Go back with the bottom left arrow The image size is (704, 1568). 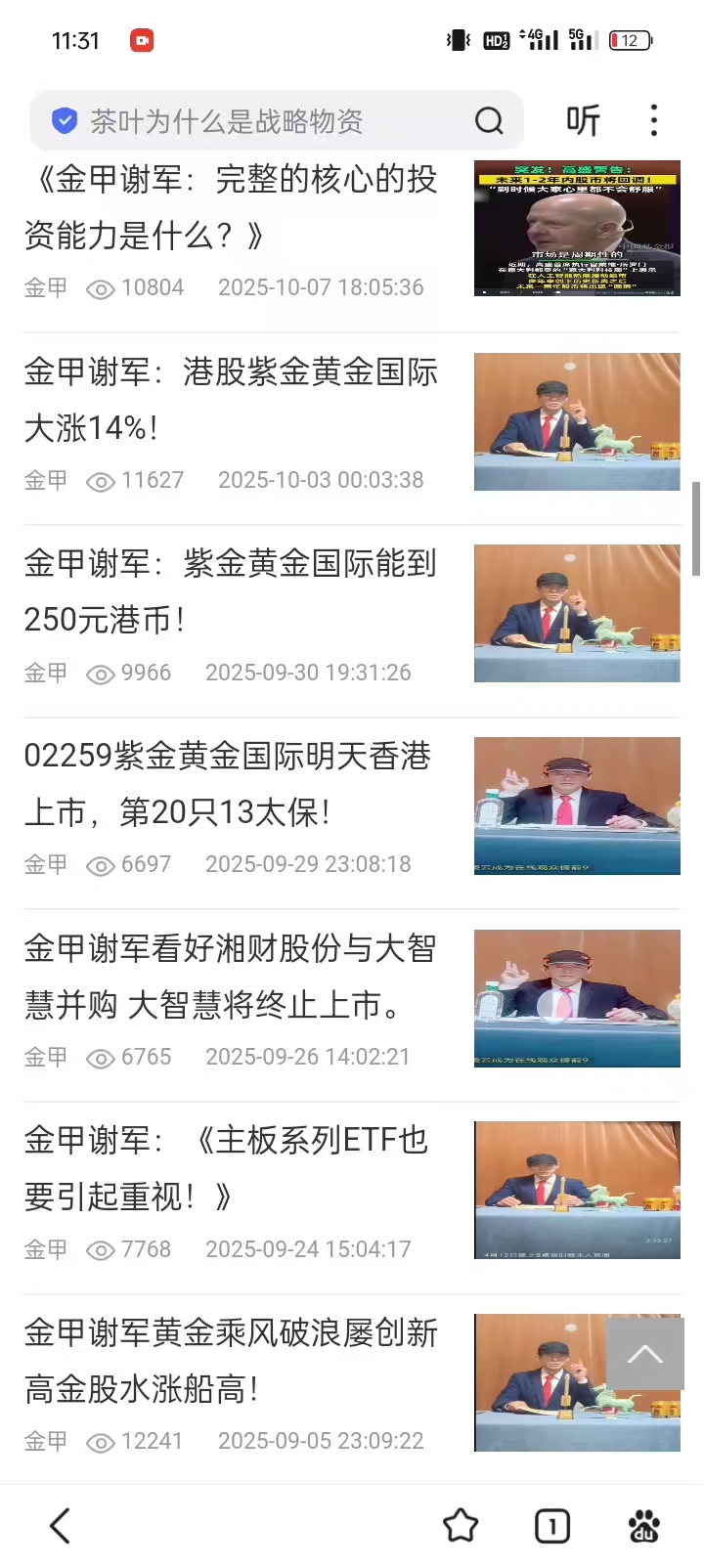click(61, 1526)
